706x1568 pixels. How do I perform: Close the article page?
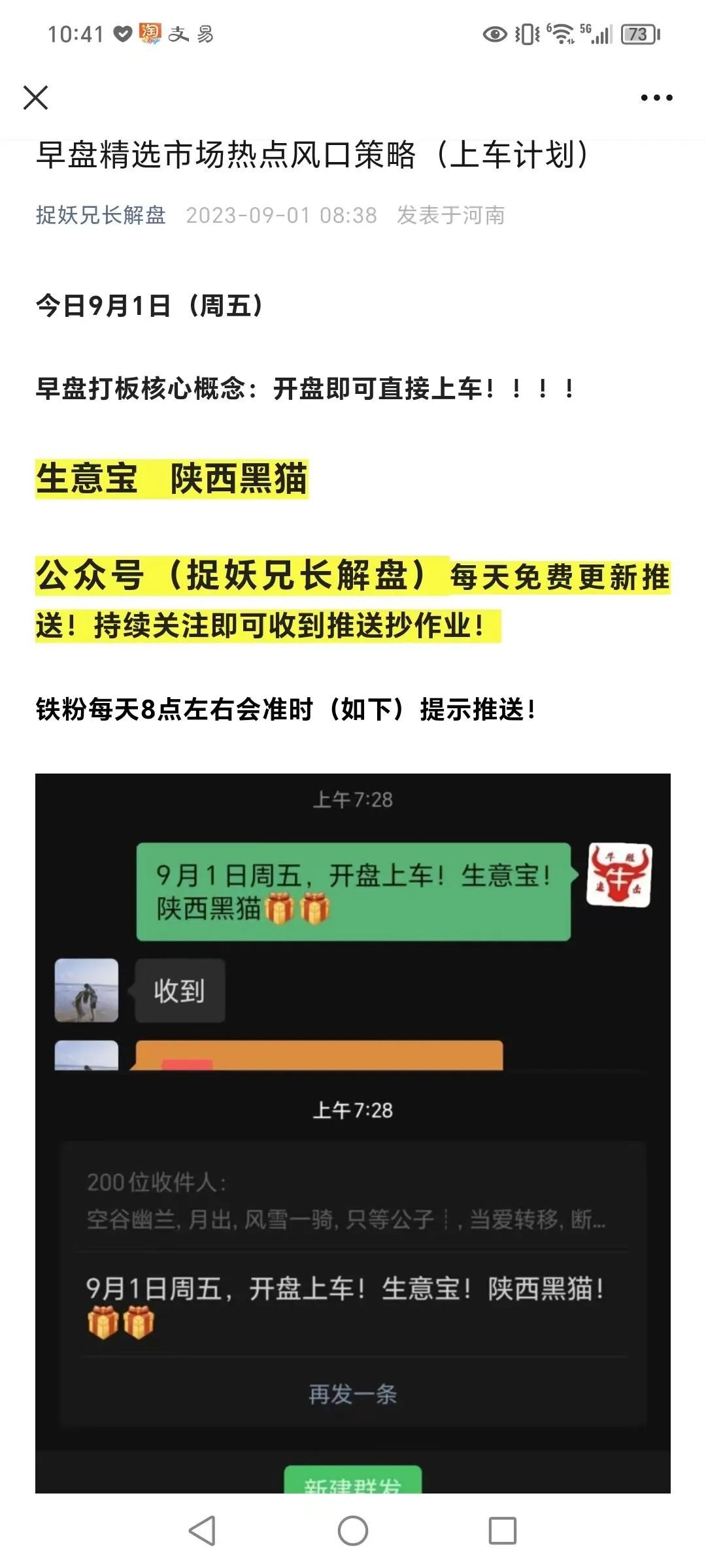point(35,98)
